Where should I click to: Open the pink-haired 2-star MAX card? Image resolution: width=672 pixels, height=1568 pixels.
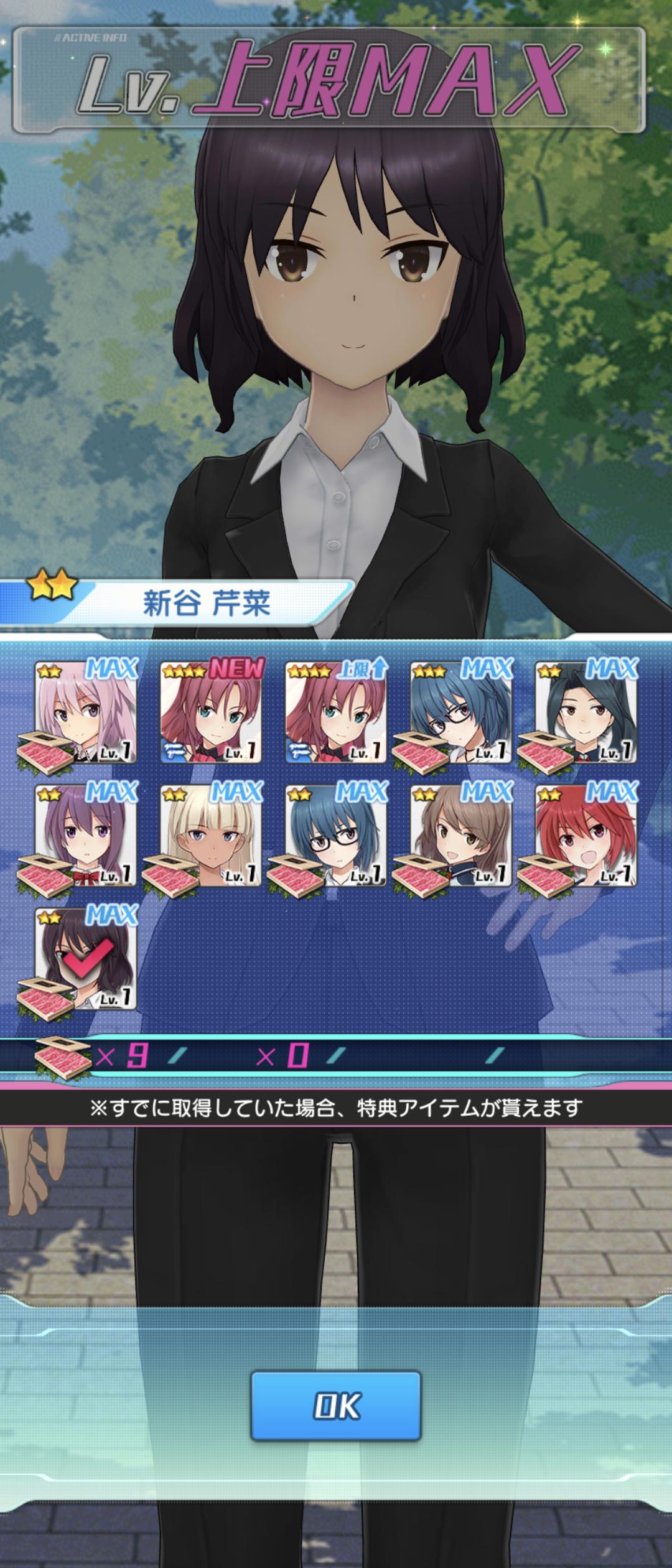(86, 712)
